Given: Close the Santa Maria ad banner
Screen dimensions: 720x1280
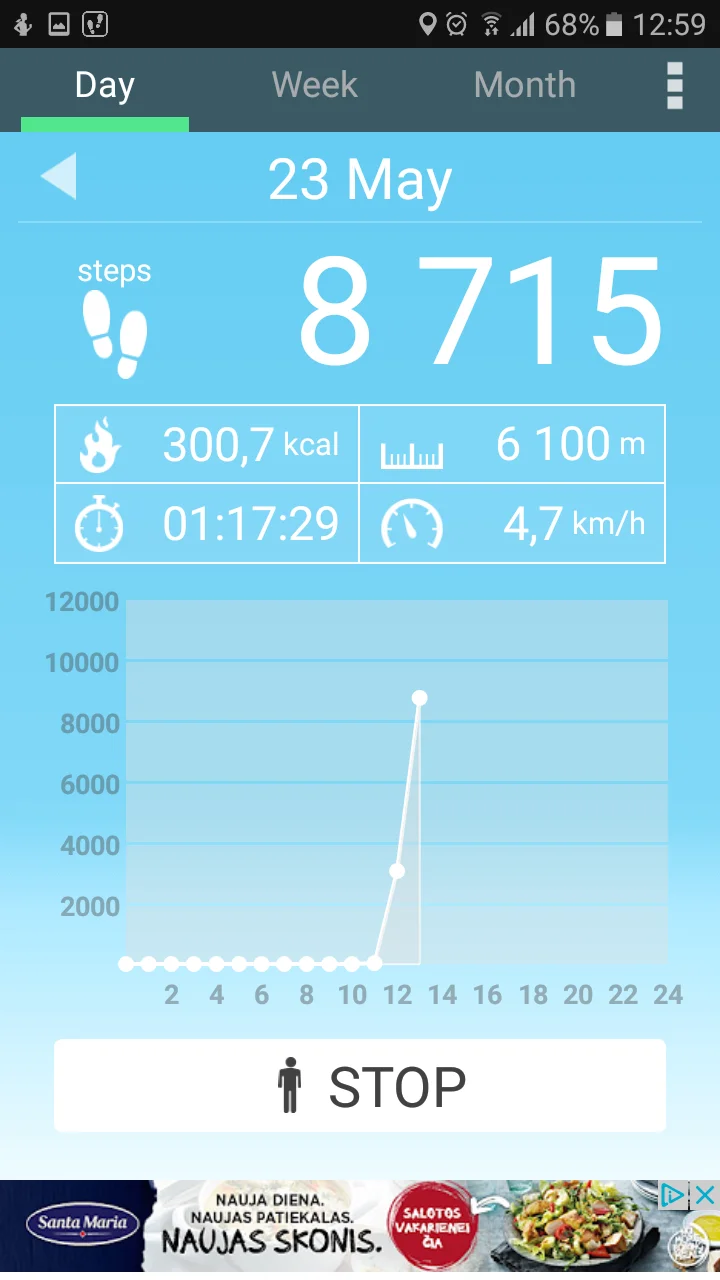Looking at the screenshot, I should (705, 1195).
